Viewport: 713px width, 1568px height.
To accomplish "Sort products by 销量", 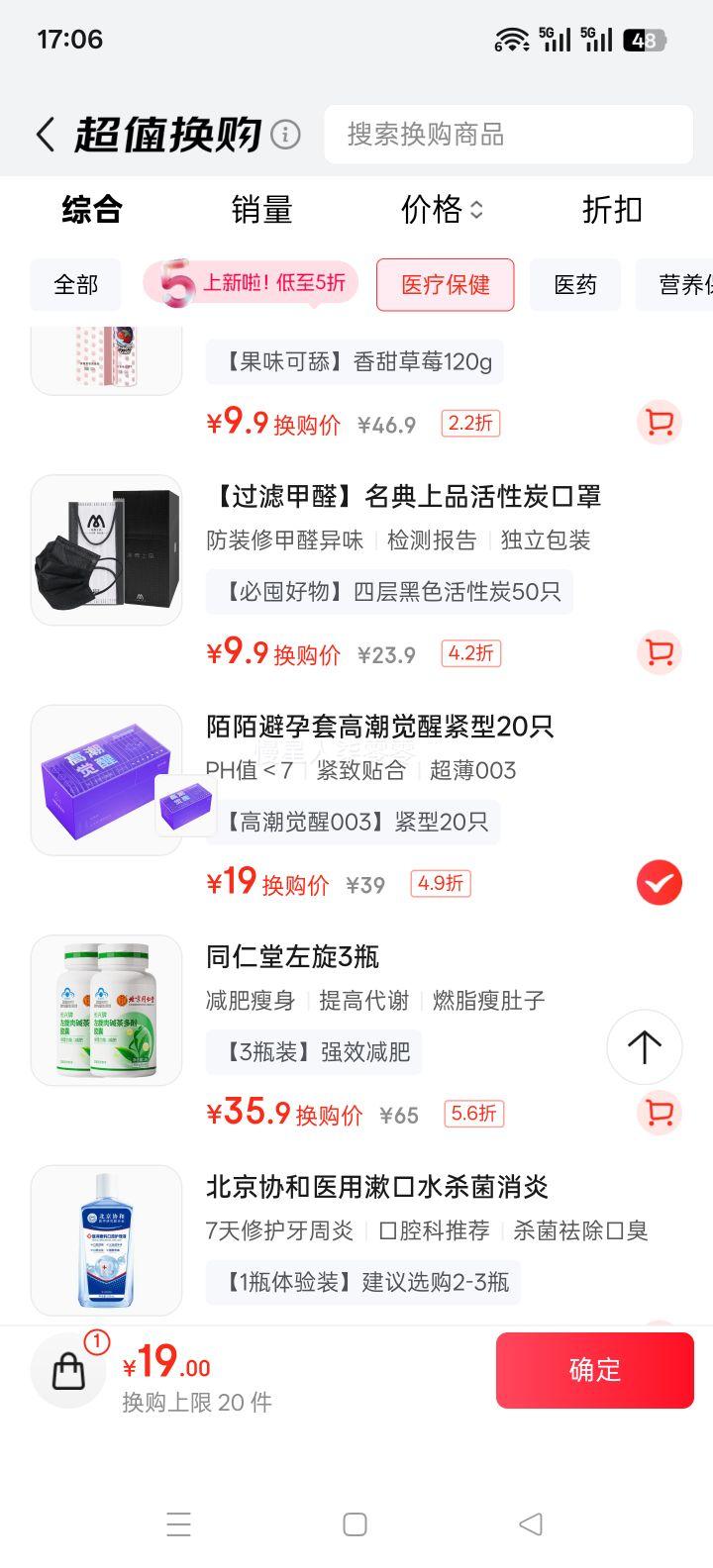I will [261, 210].
